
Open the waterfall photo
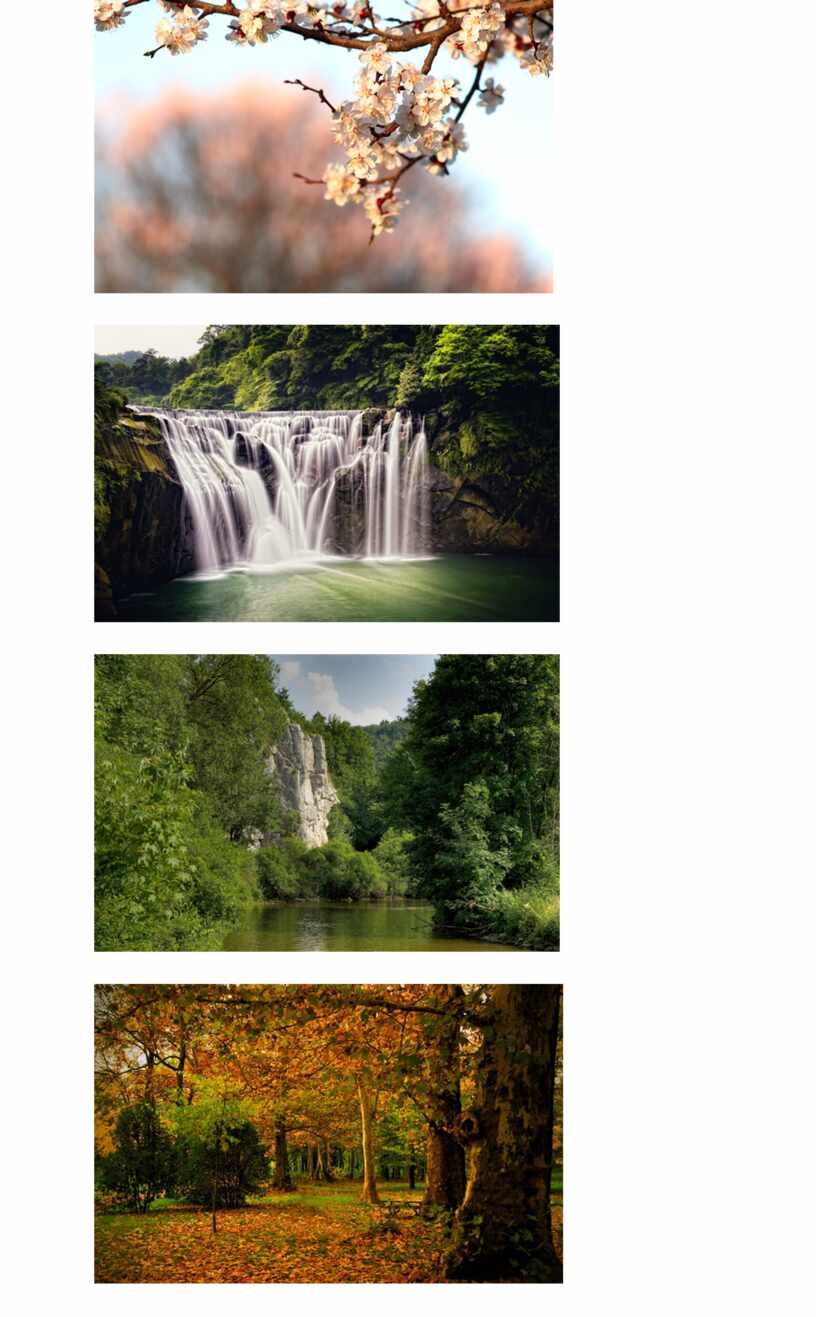[327, 473]
